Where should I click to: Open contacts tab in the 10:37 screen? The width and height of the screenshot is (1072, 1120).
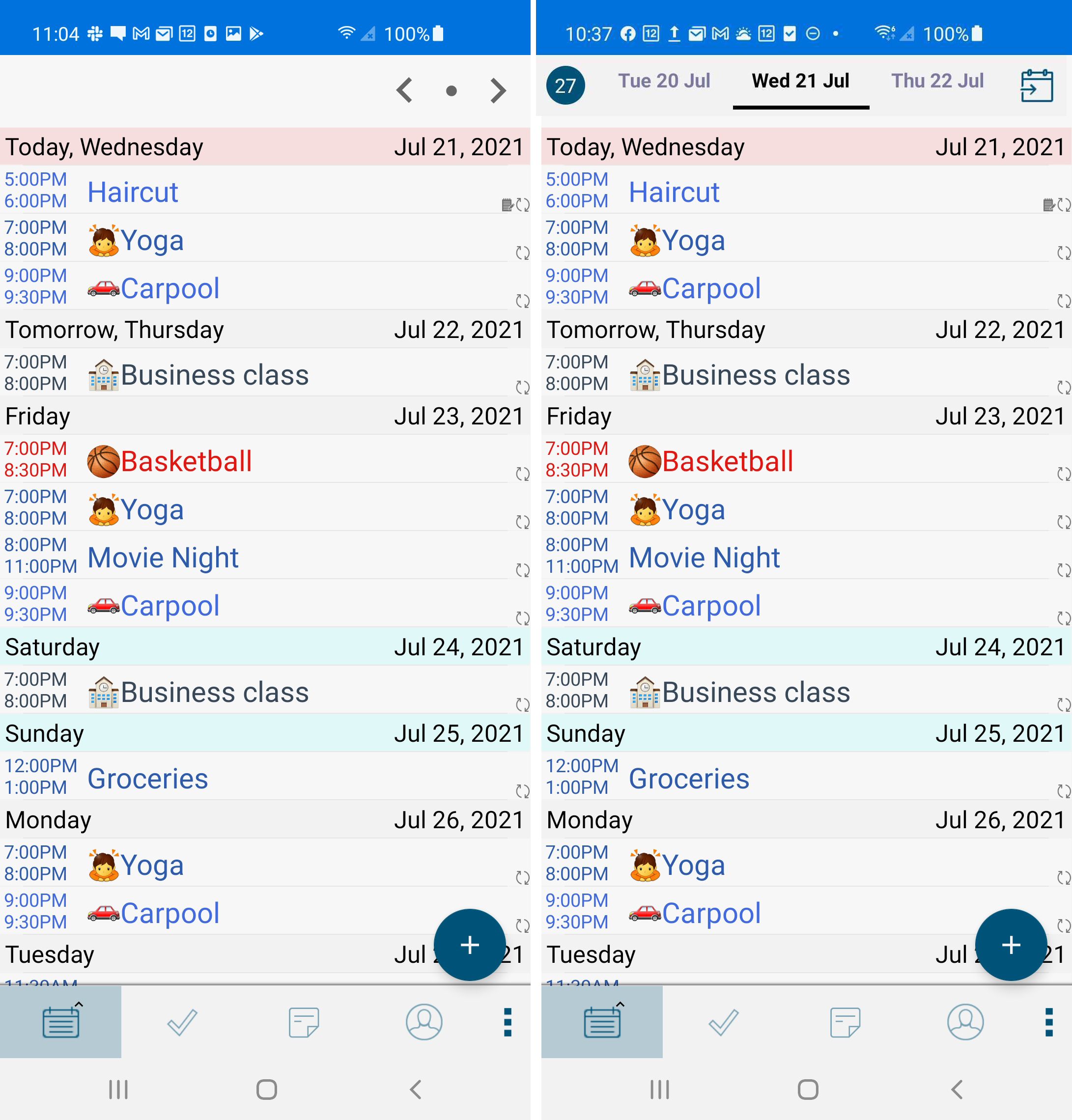(x=964, y=1022)
